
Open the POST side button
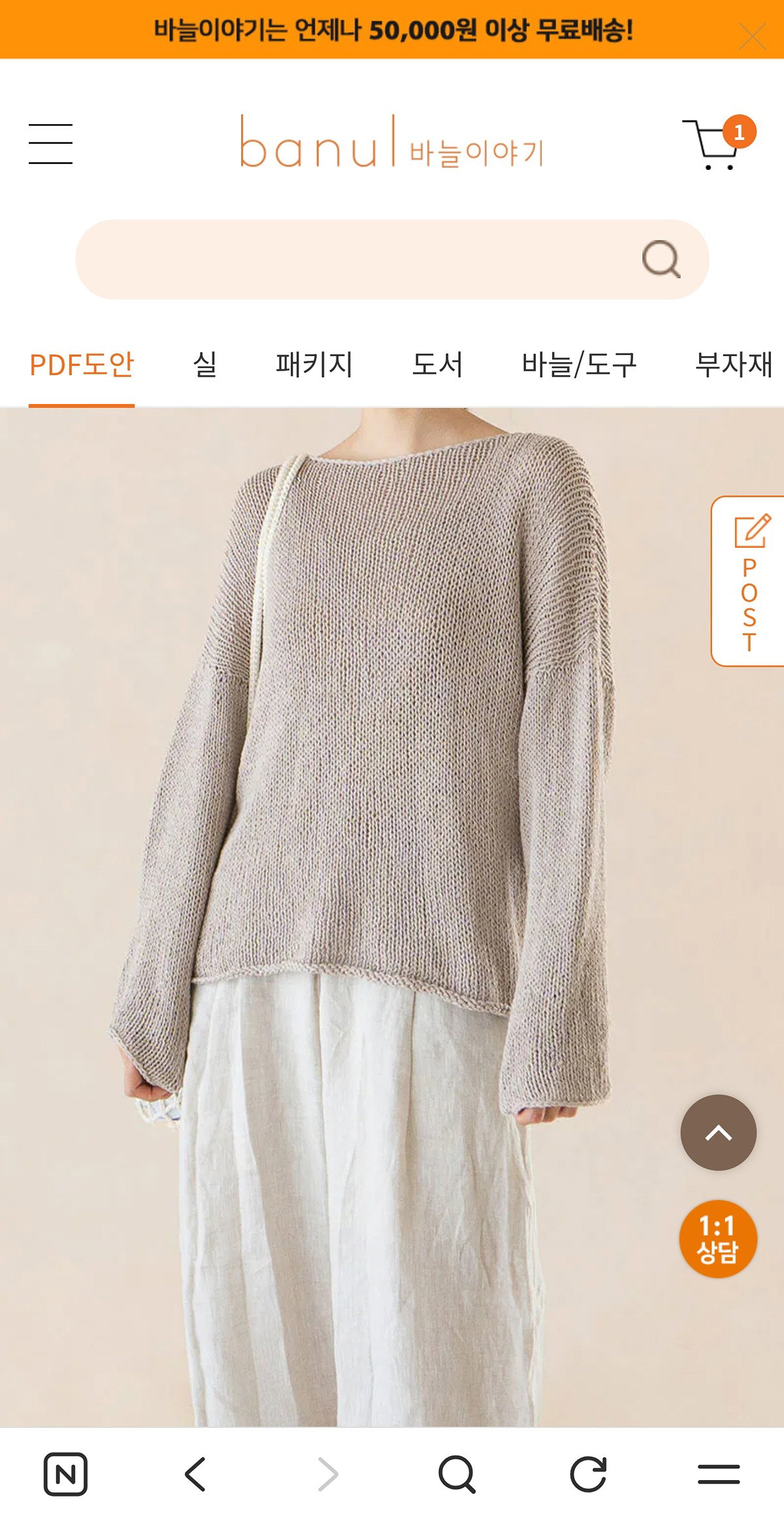pyautogui.click(x=748, y=581)
